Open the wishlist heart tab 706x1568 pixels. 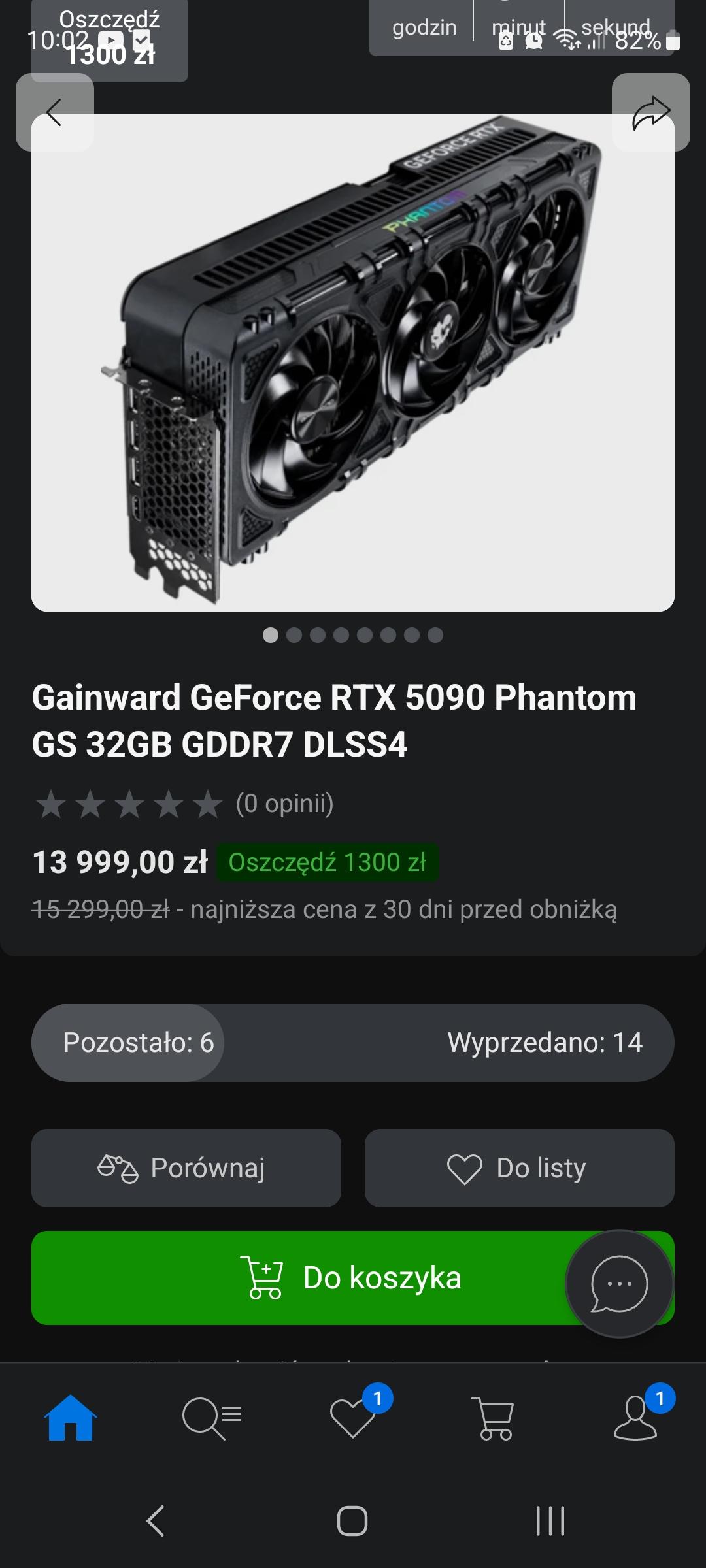pyautogui.click(x=354, y=1418)
